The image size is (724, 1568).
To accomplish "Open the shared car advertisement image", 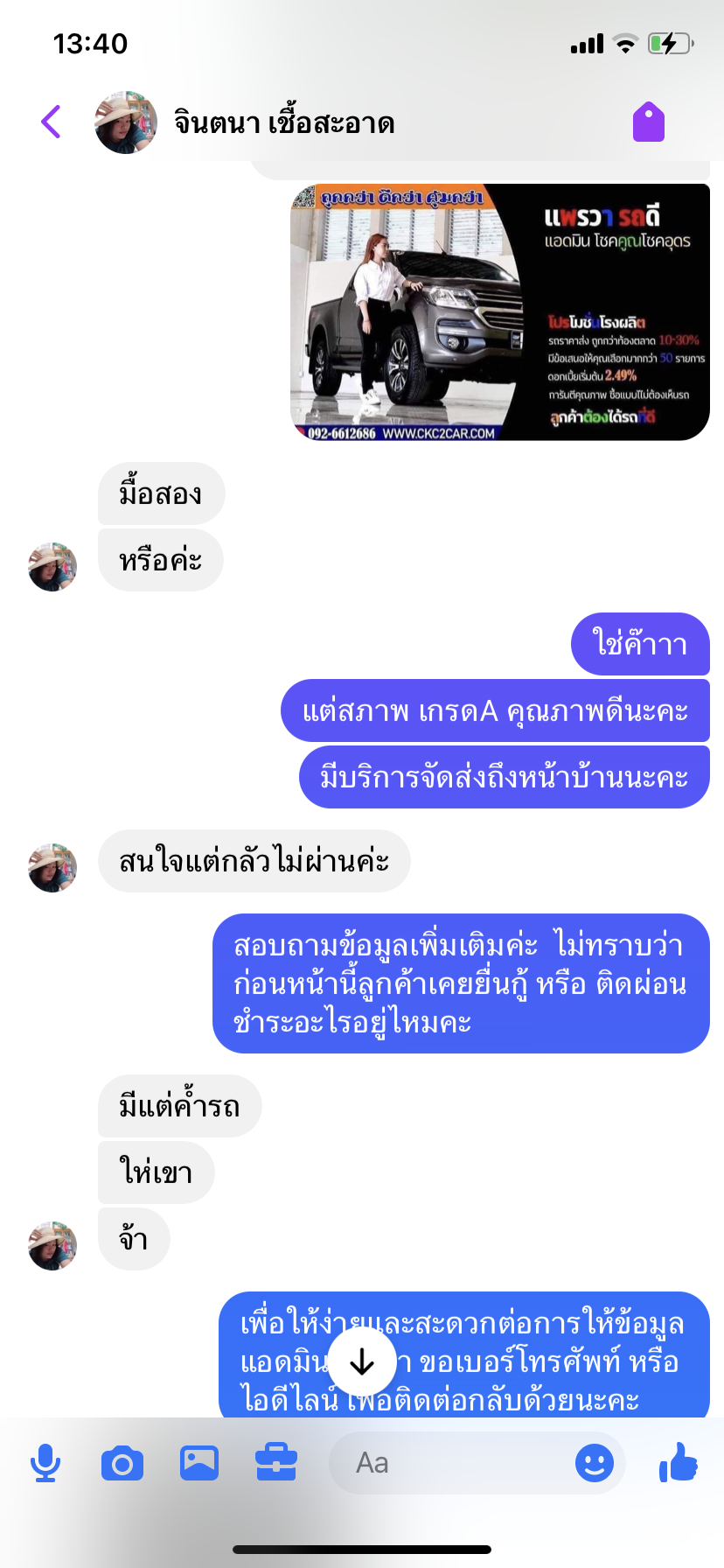I will click(499, 312).
